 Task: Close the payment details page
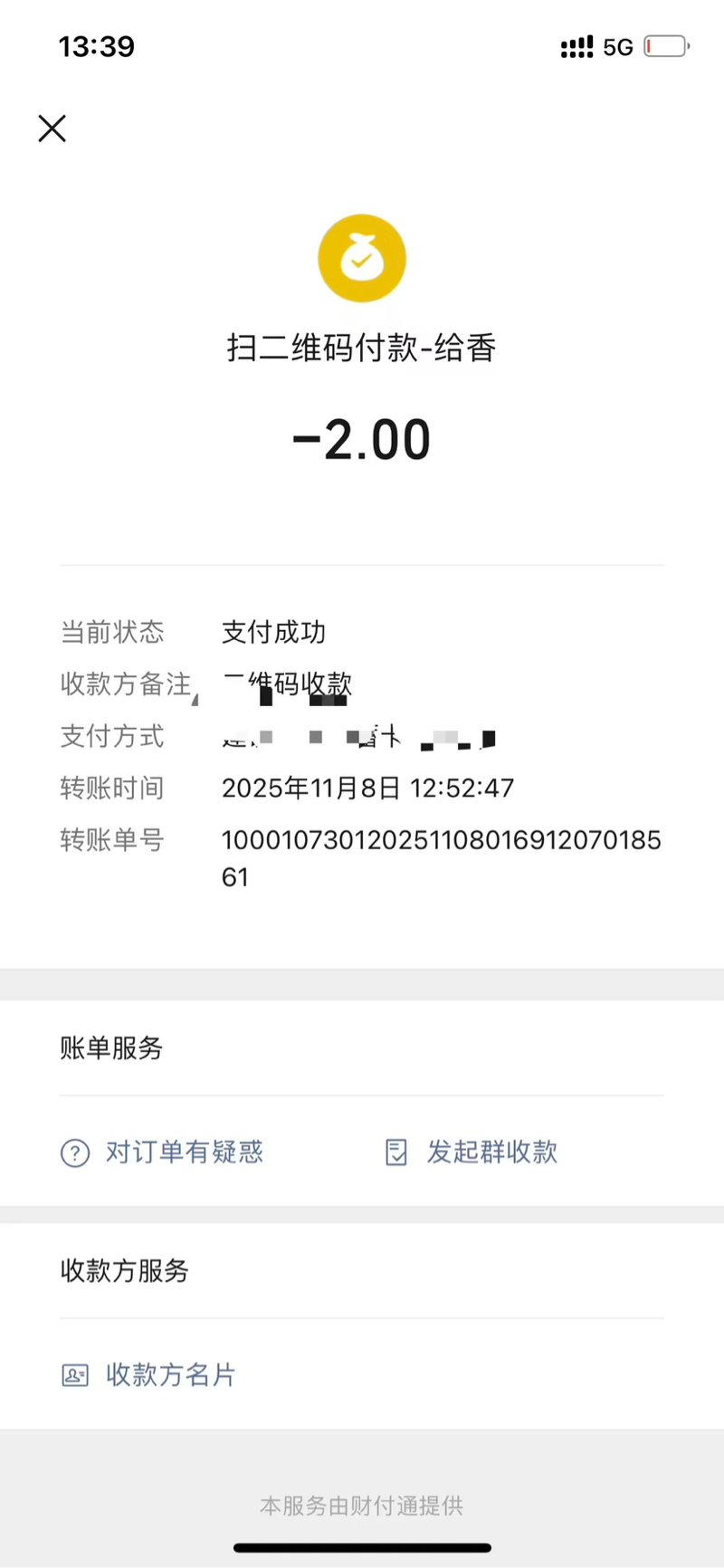[52, 129]
